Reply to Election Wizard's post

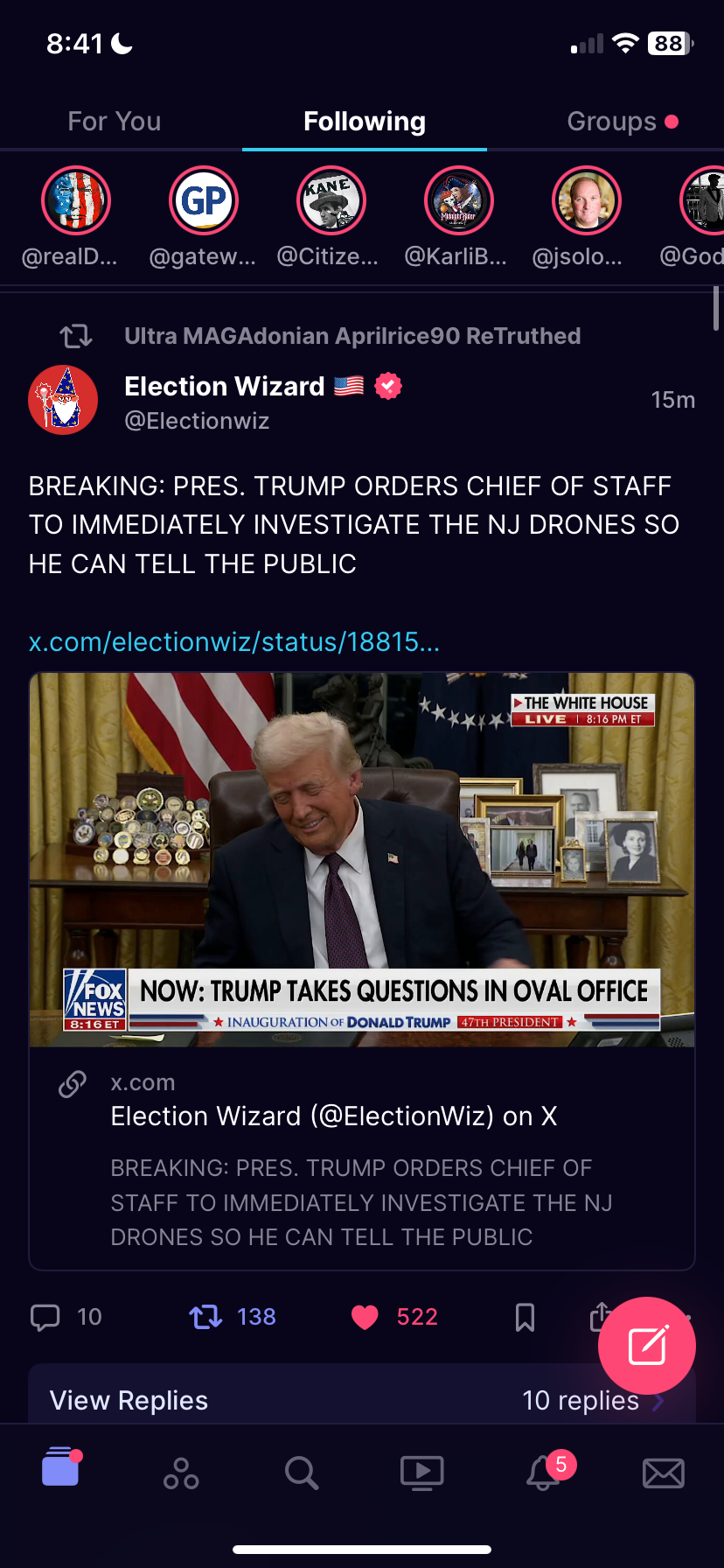pos(45,1317)
